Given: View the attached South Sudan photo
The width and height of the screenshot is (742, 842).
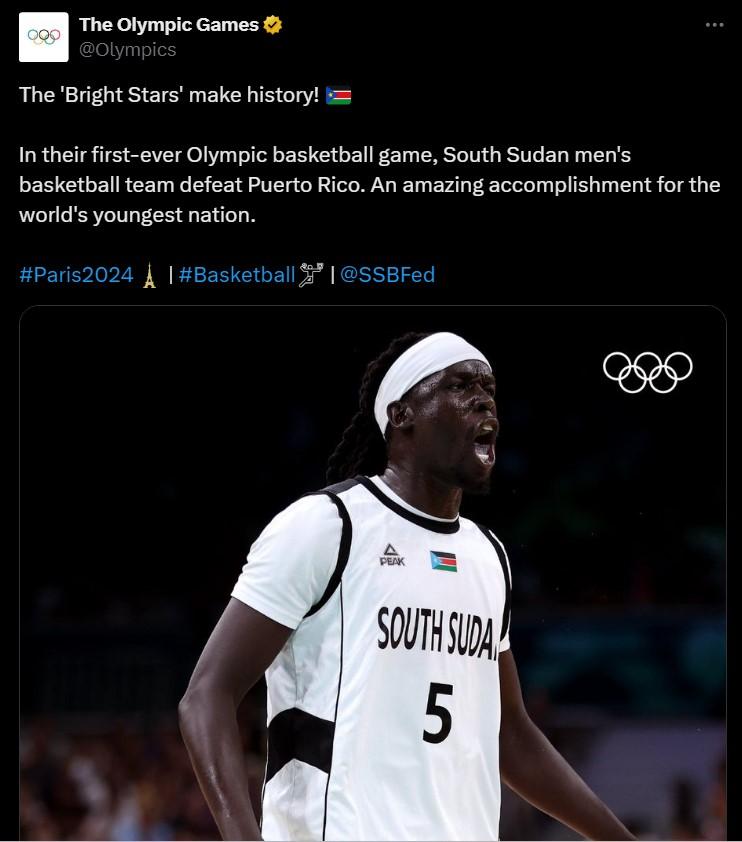Looking at the screenshot, I should coord(372,580).
